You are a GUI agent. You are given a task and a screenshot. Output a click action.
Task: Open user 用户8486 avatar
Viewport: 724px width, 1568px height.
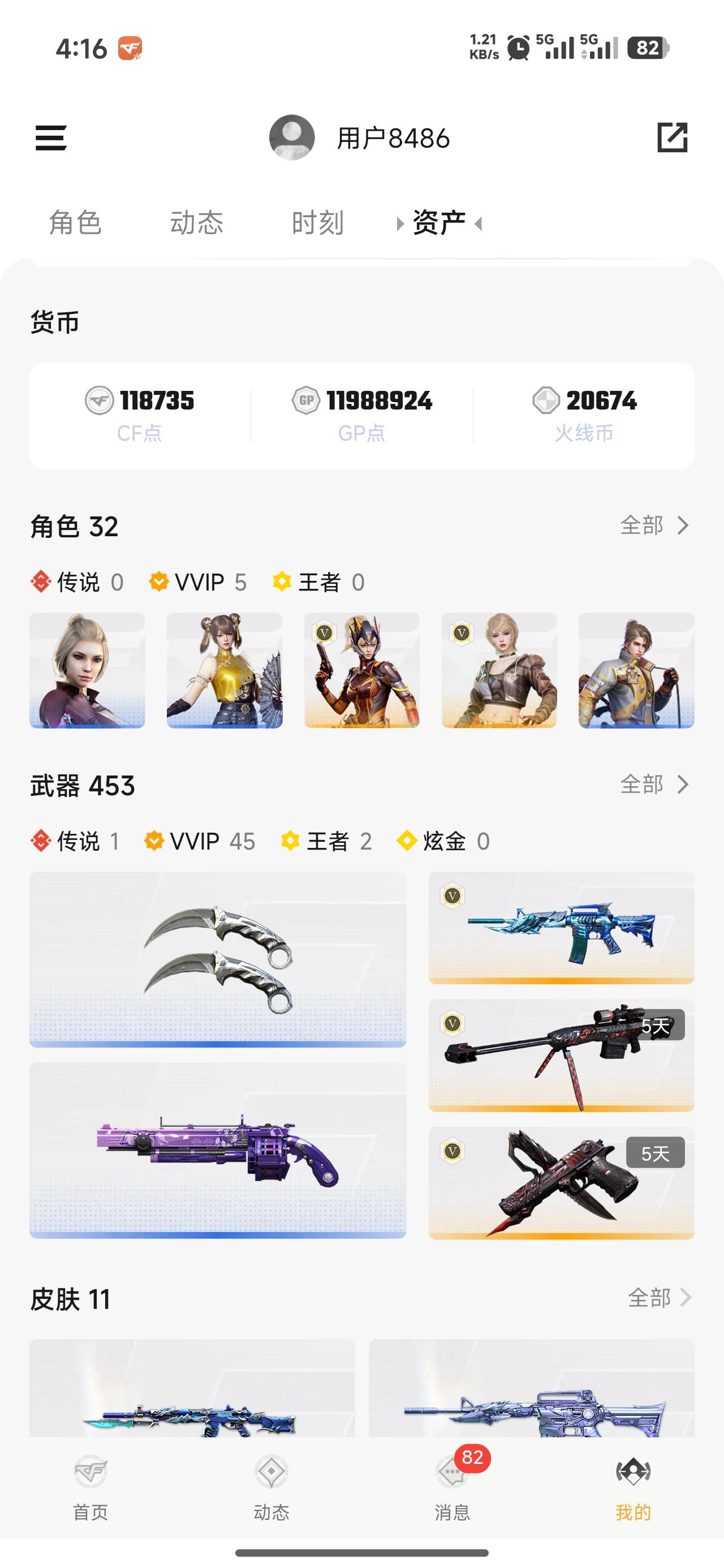292,137
